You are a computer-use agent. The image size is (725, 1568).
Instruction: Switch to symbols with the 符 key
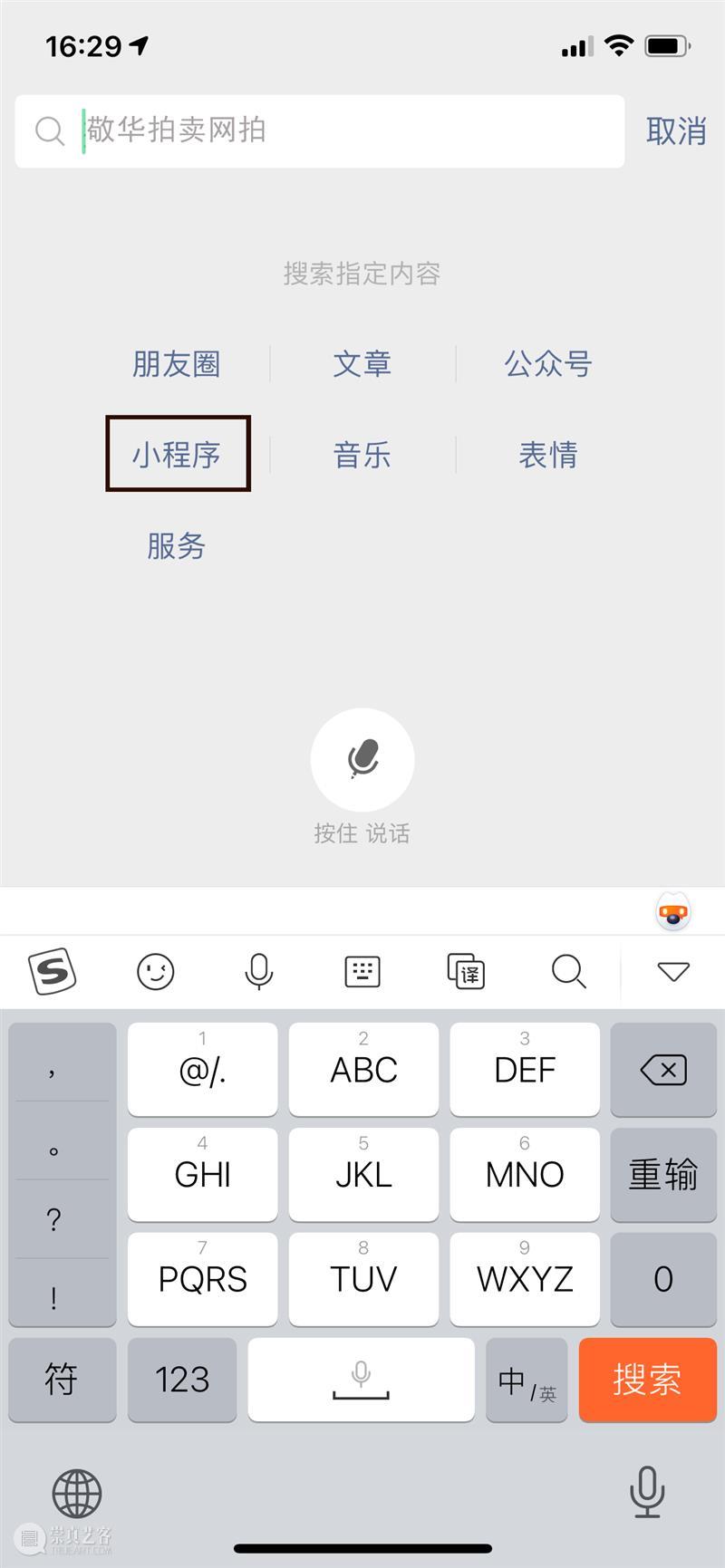click(62, 1380)
